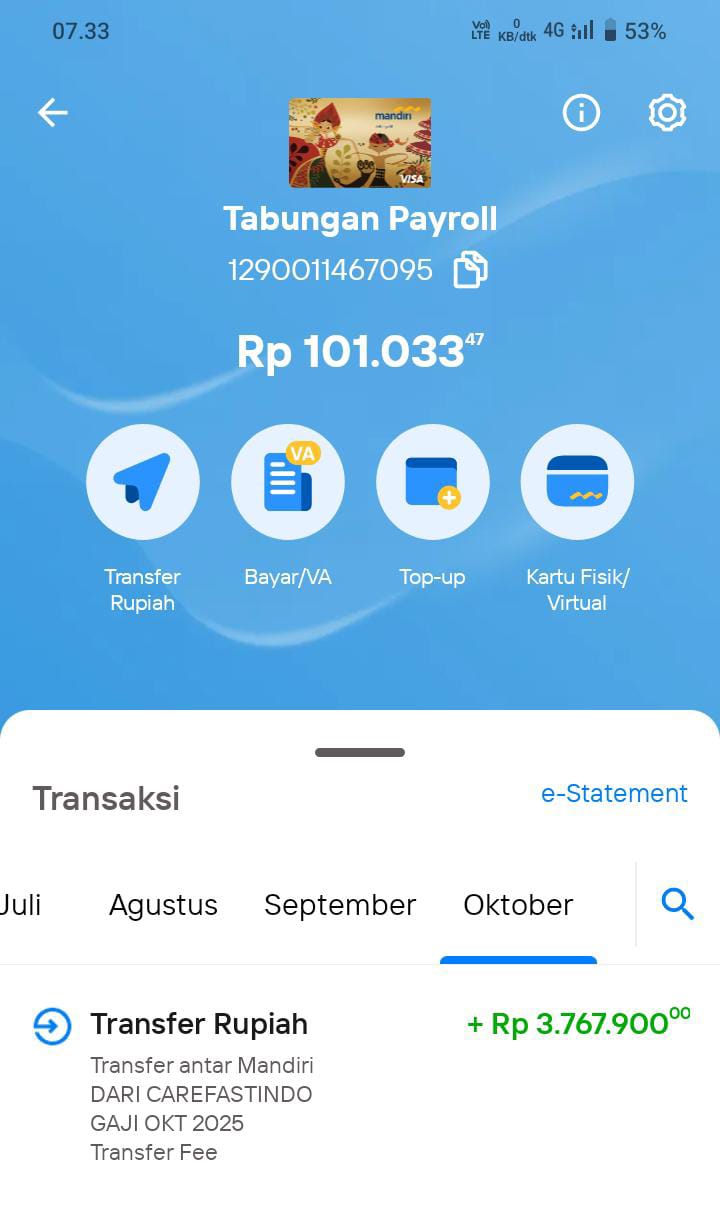Viewport: 720px width, 1225px height.
Task: Tap the Mandiri debit card image
Action: click(x=360, y=143)
